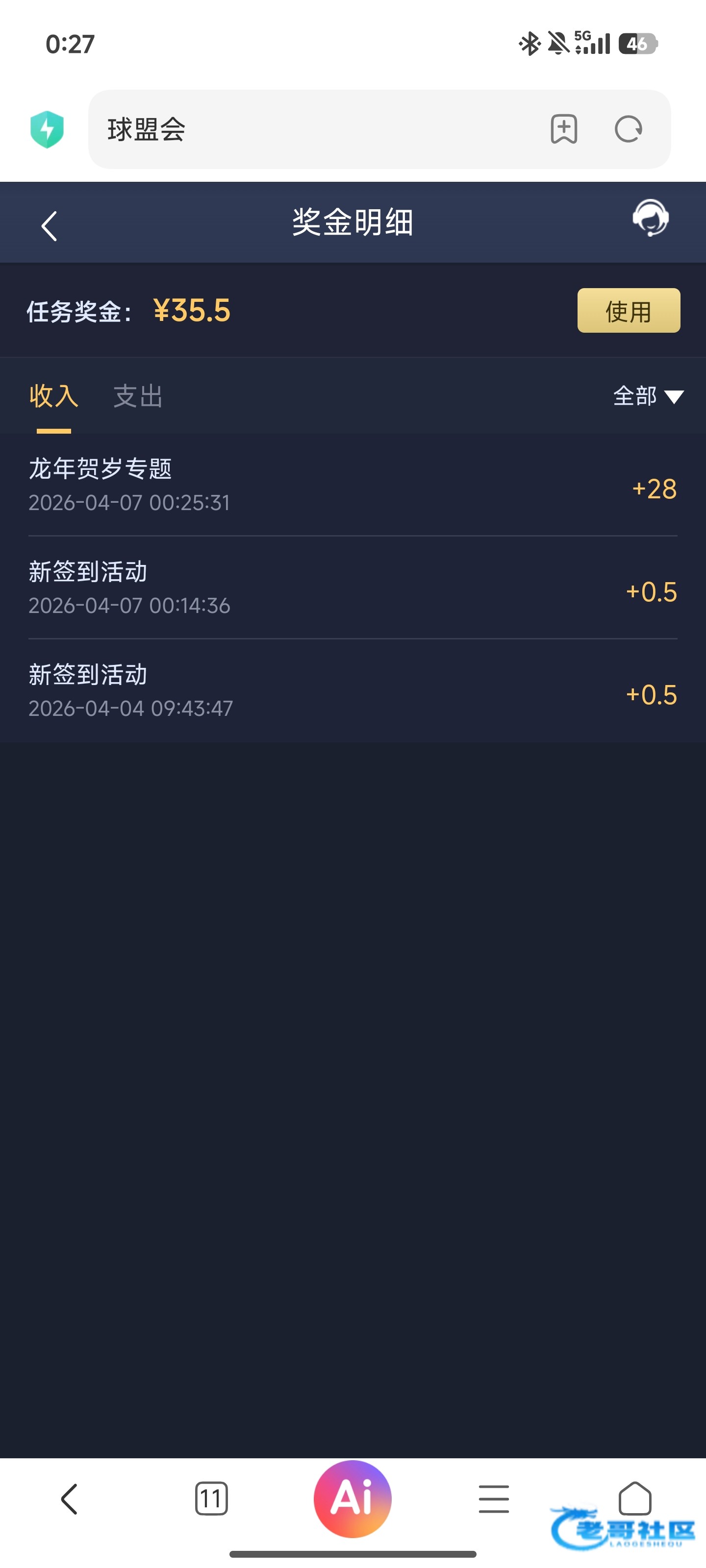Expand the 全部 filter dropdown

tap(648, 396)
